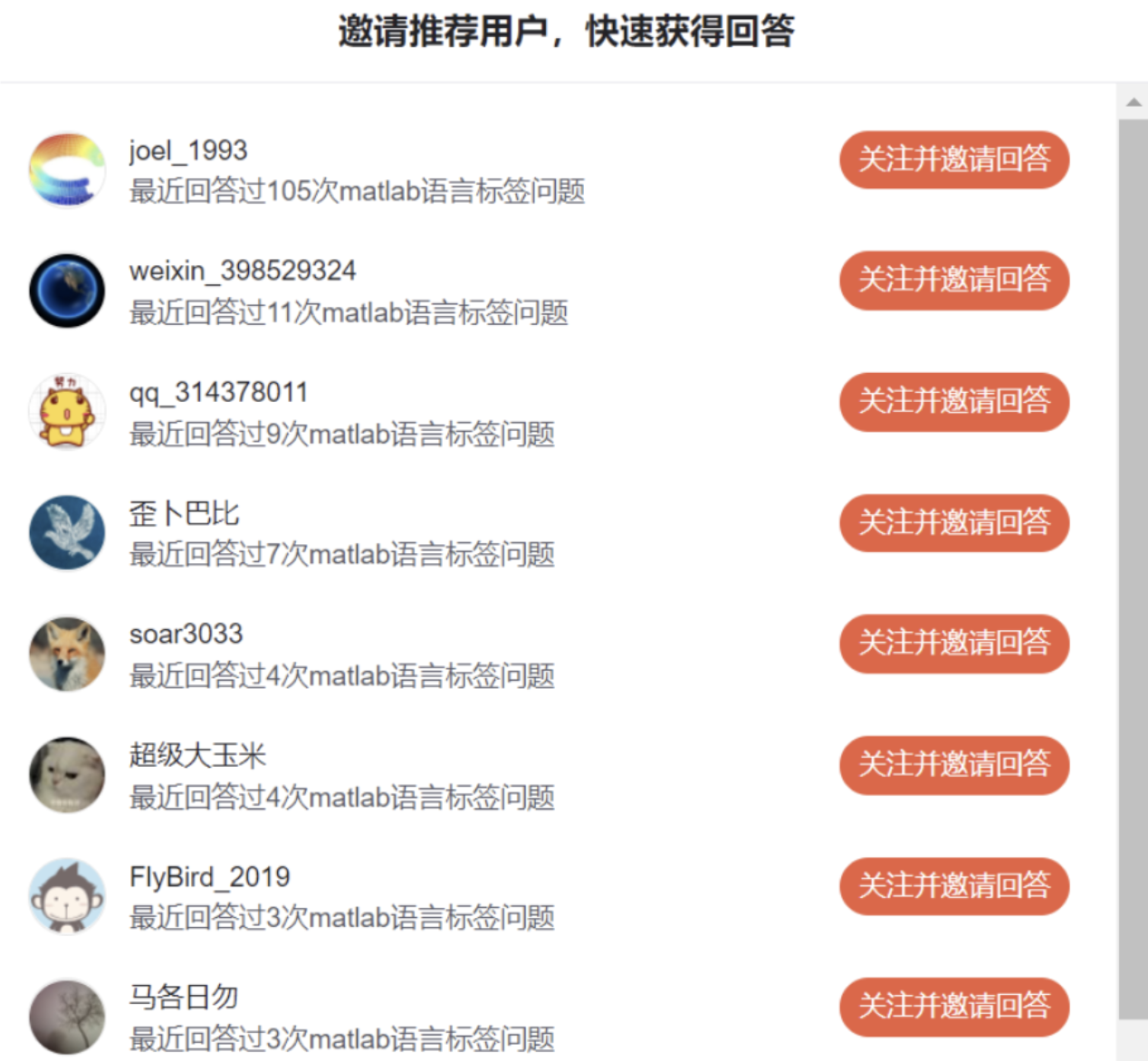Follow and invite soar3033
The width and height of the screenshot is (1148, 1061).
point(954,643)
